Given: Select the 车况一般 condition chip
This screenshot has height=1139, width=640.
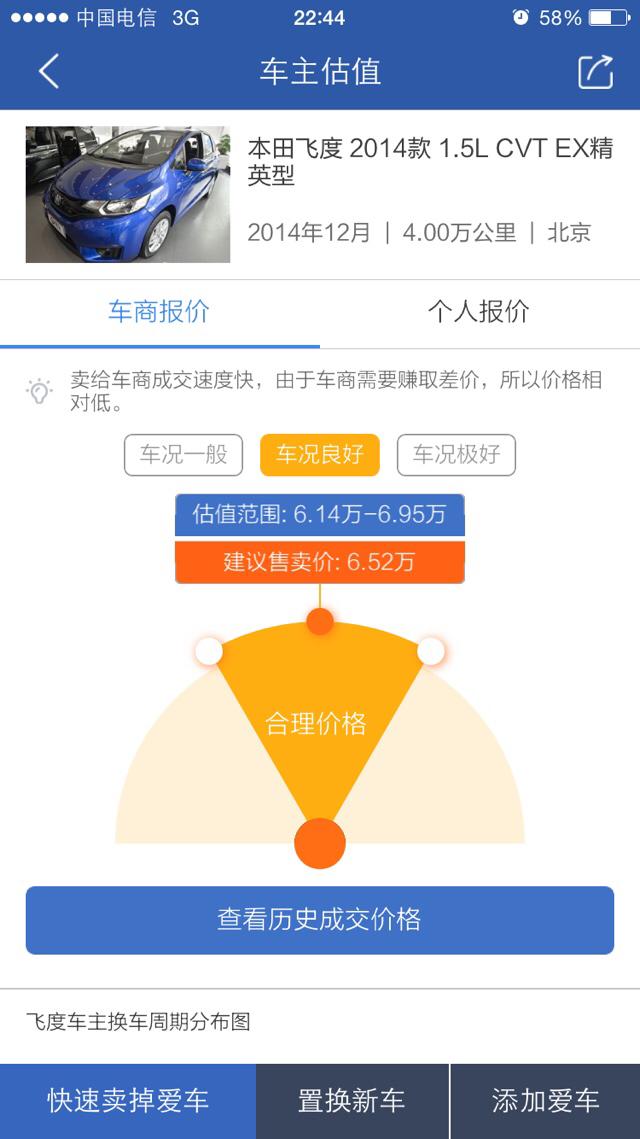Looking at the screenshot, I should point(184,455).
